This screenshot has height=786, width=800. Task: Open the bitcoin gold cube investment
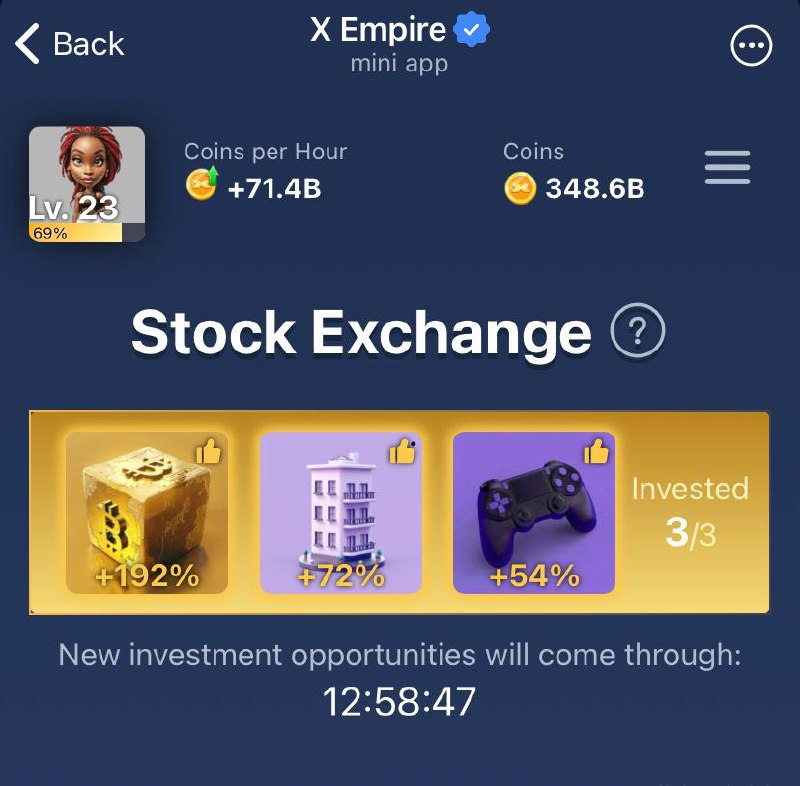pyautogui.click(x=147, y=513)
